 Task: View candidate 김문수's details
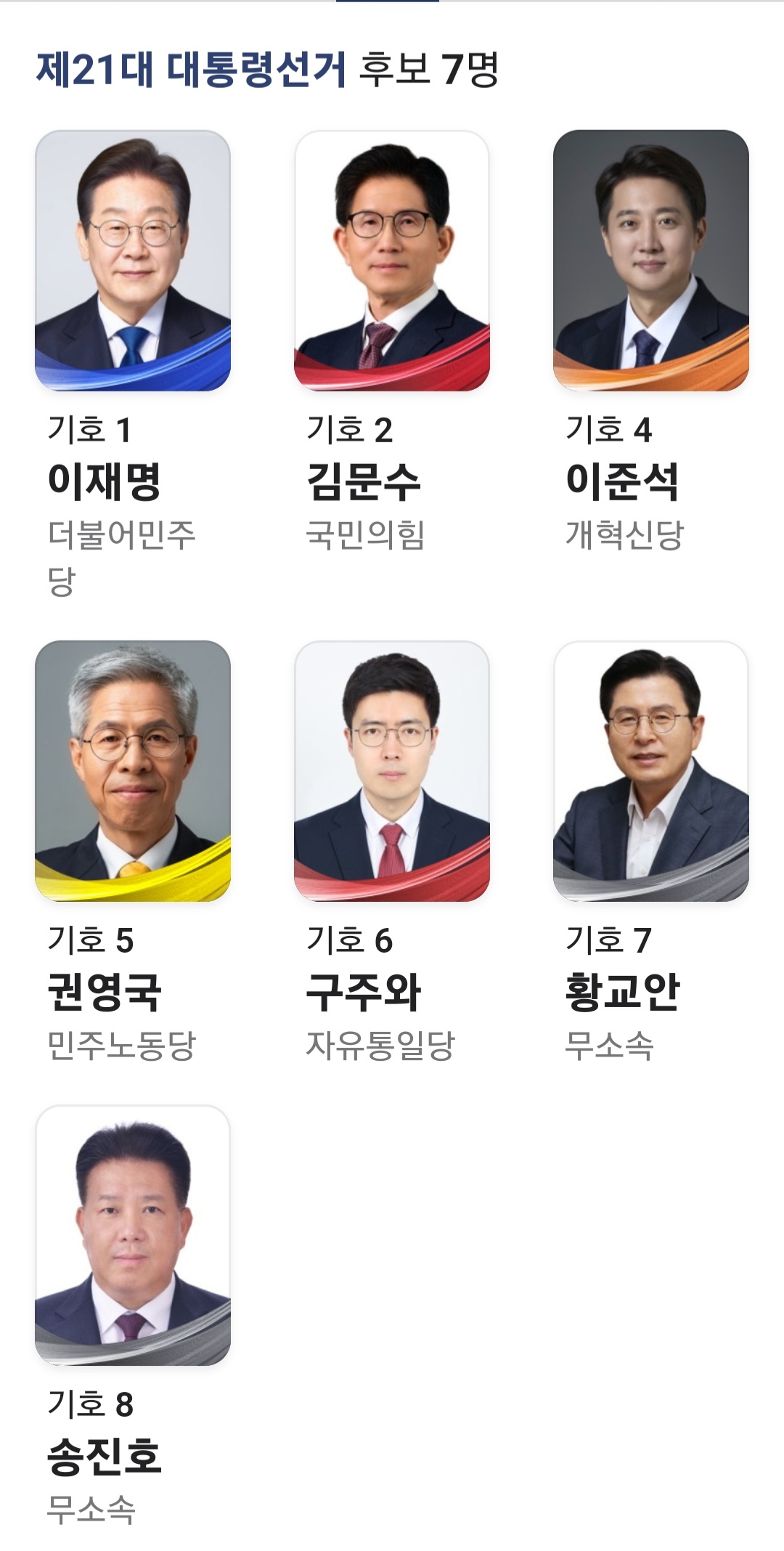tap(392, 261)
